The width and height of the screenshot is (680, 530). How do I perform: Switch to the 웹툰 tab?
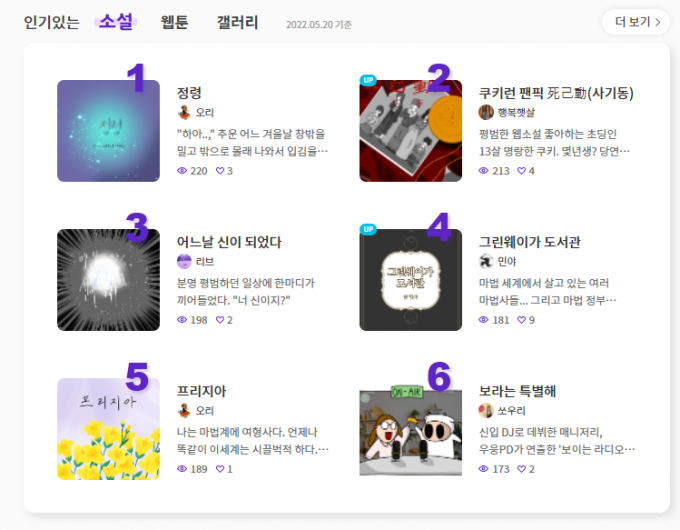[175, 22]
